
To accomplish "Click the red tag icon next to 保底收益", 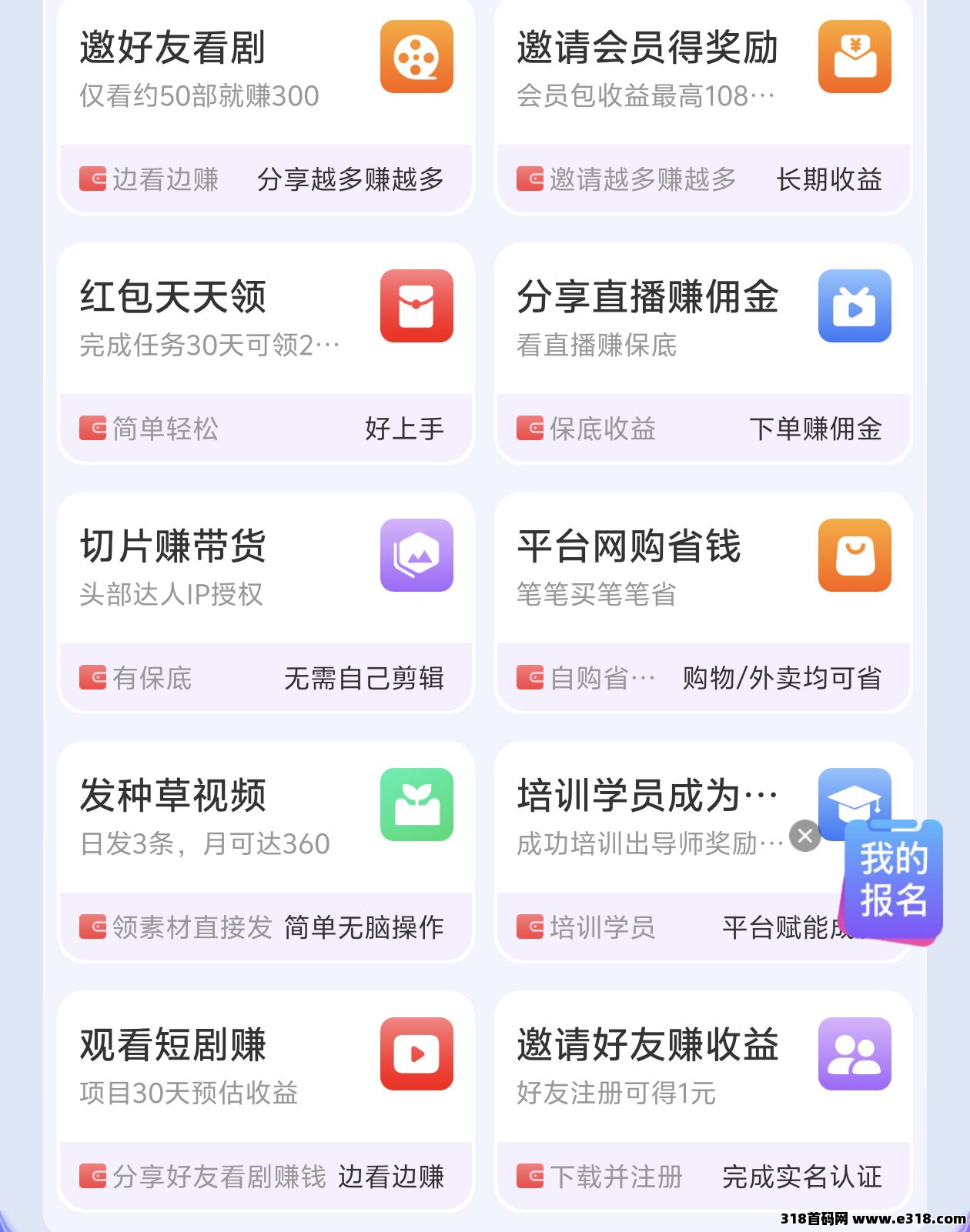I will pyautogui.click(x=530, y=429).
